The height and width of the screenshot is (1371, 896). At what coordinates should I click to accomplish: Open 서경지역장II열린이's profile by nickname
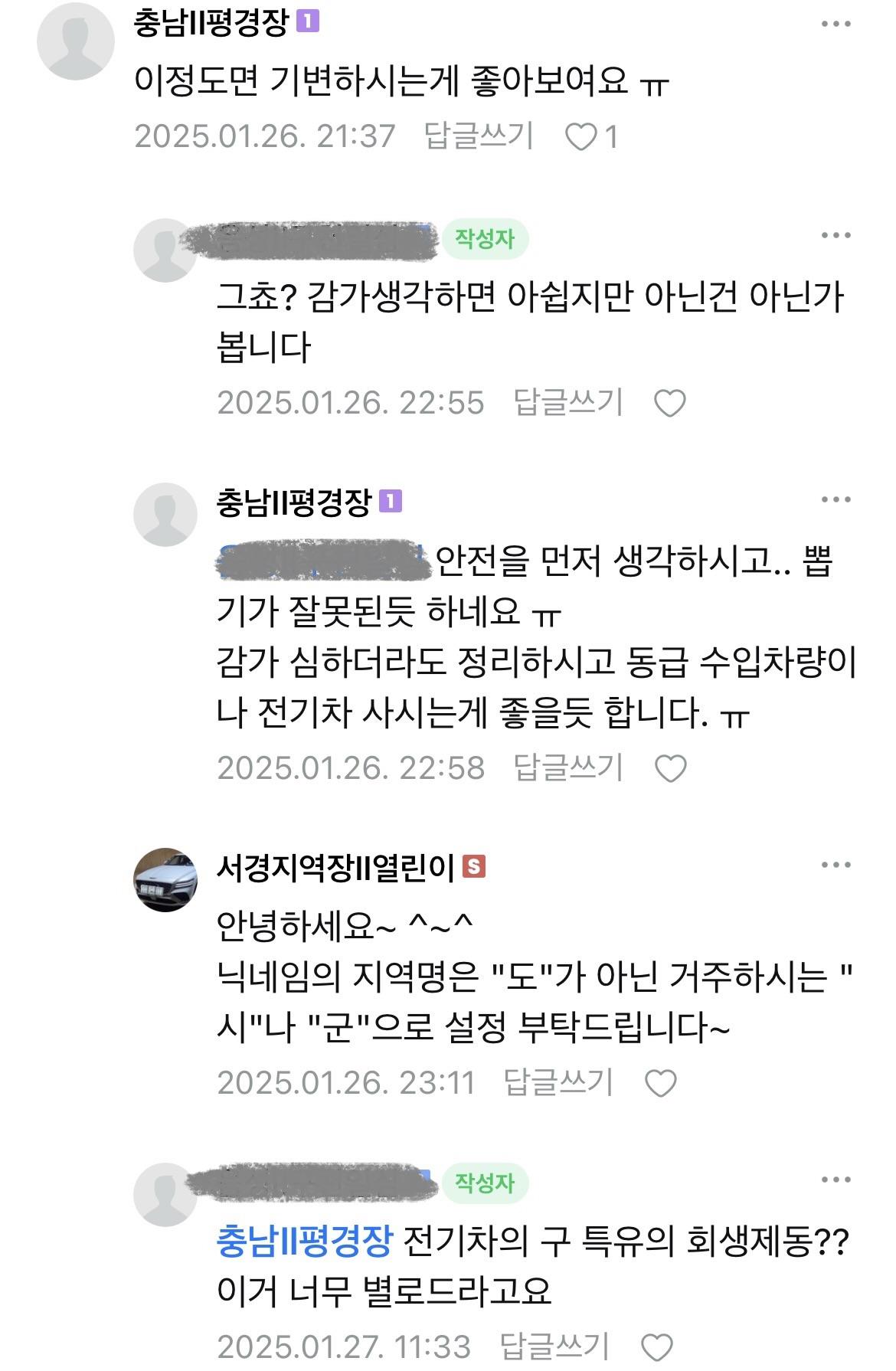click(336, 868)
